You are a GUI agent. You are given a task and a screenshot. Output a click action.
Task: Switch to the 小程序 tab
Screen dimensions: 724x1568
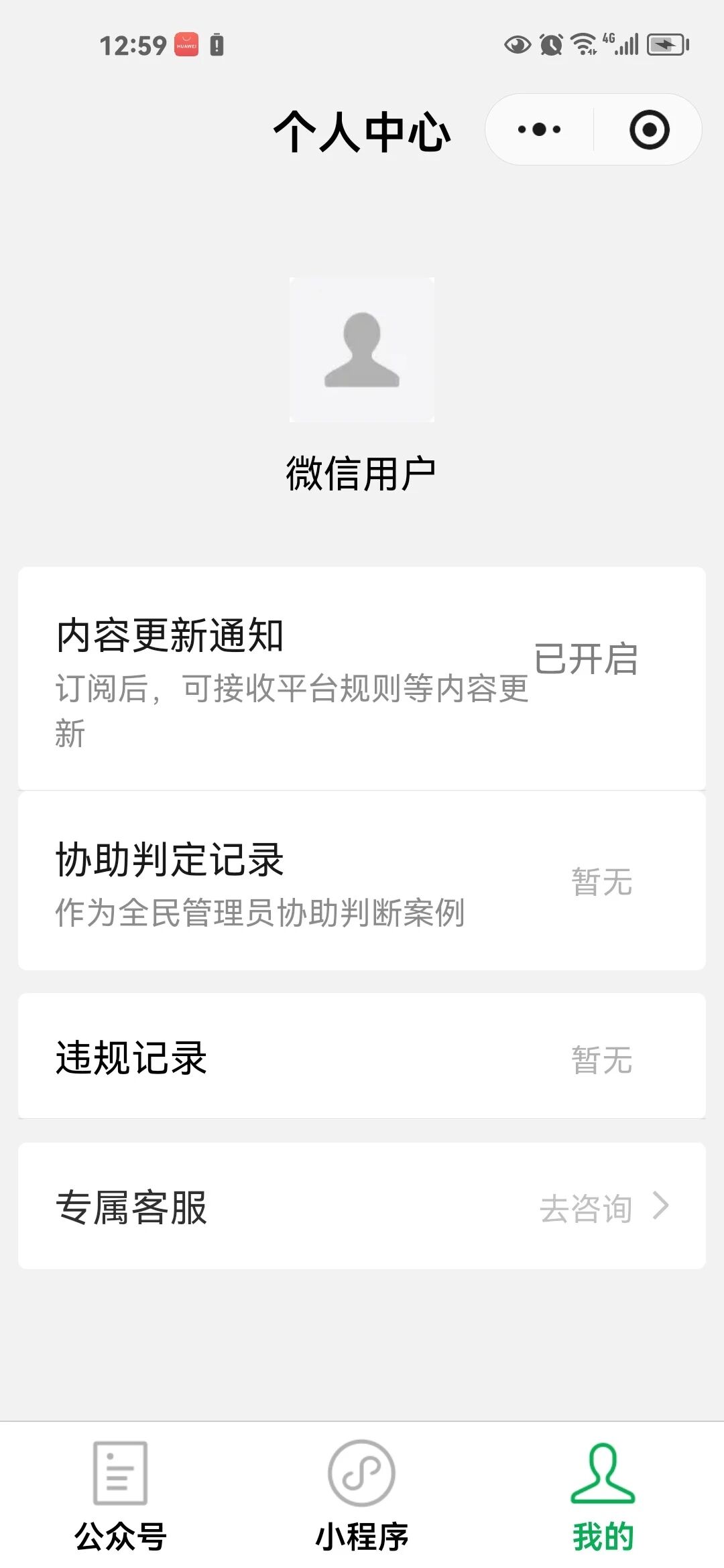point(362,1494)
